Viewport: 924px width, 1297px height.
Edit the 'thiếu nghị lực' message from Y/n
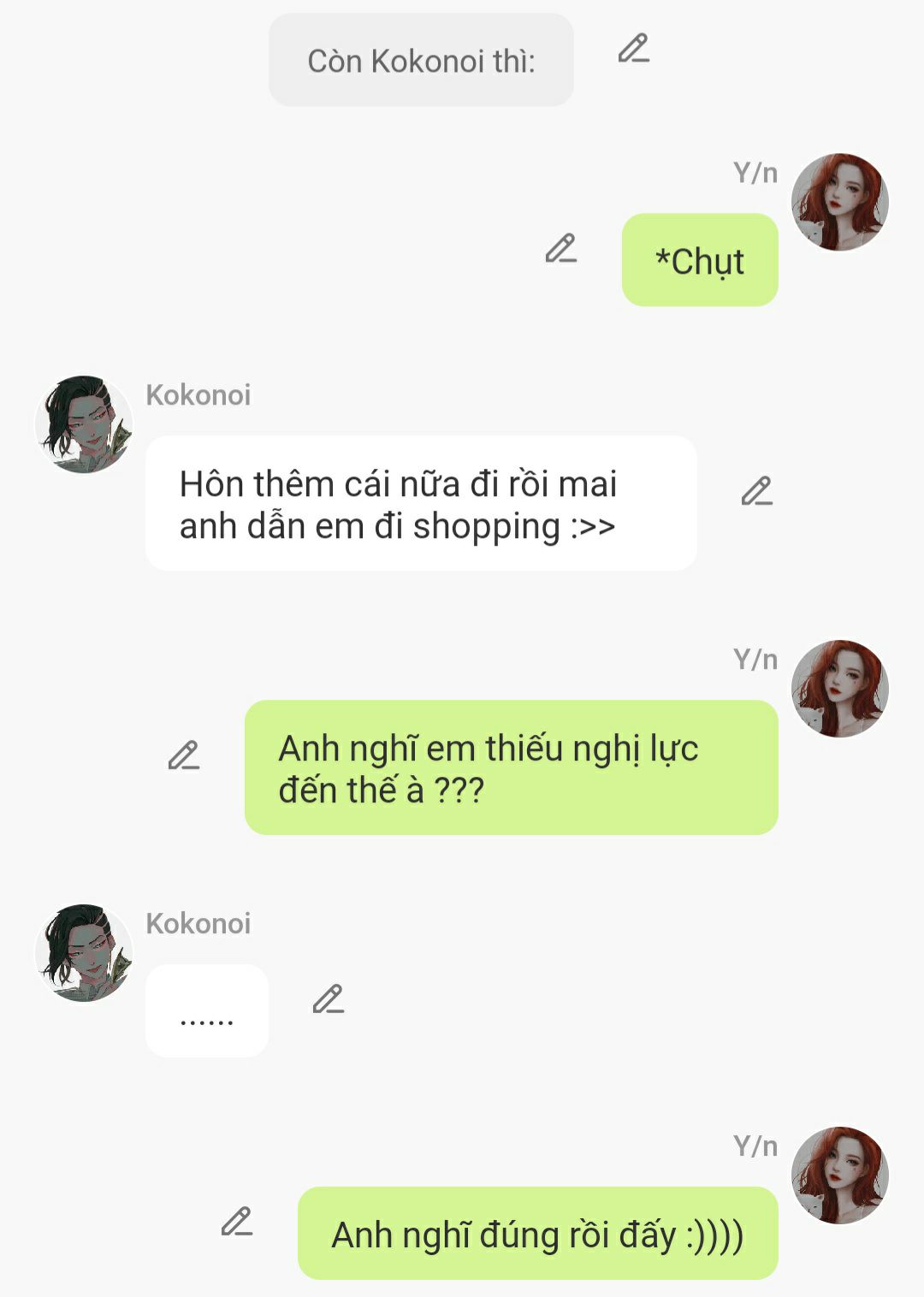click(x=183, y=755)
